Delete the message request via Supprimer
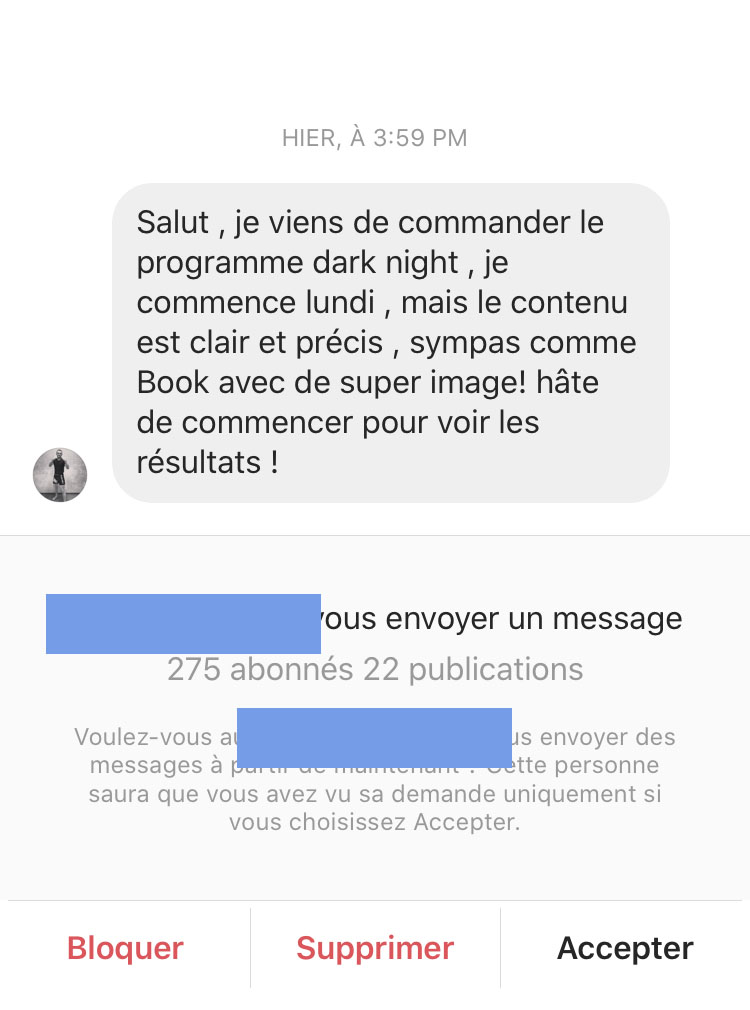This screenshot has width=750, height=1010. [375, 948]
